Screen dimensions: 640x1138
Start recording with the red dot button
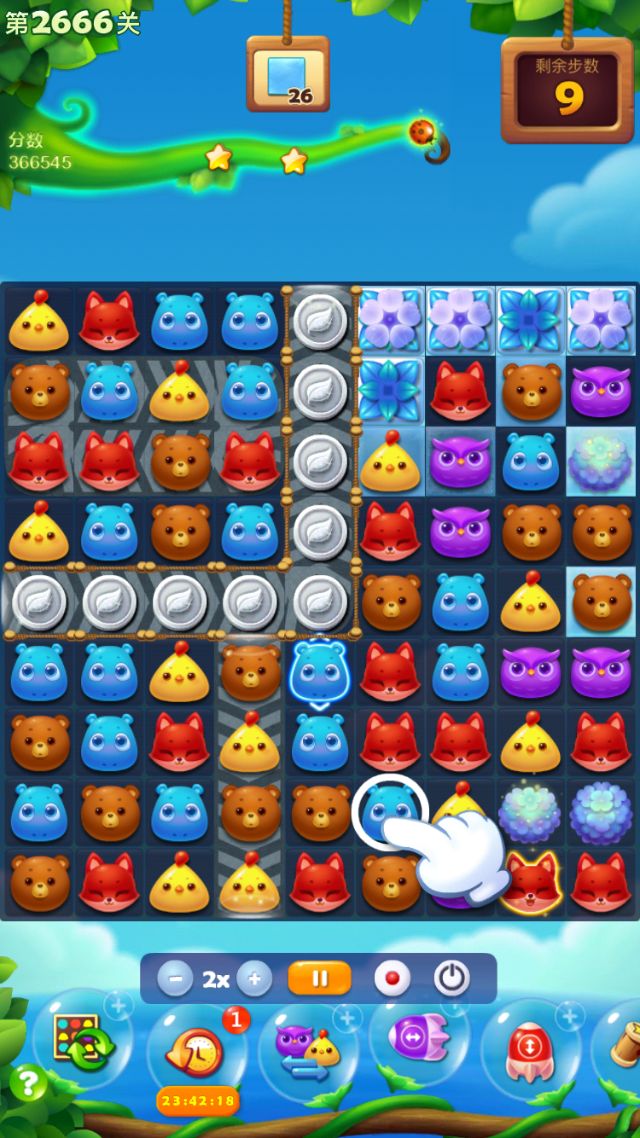pos(391,978)
